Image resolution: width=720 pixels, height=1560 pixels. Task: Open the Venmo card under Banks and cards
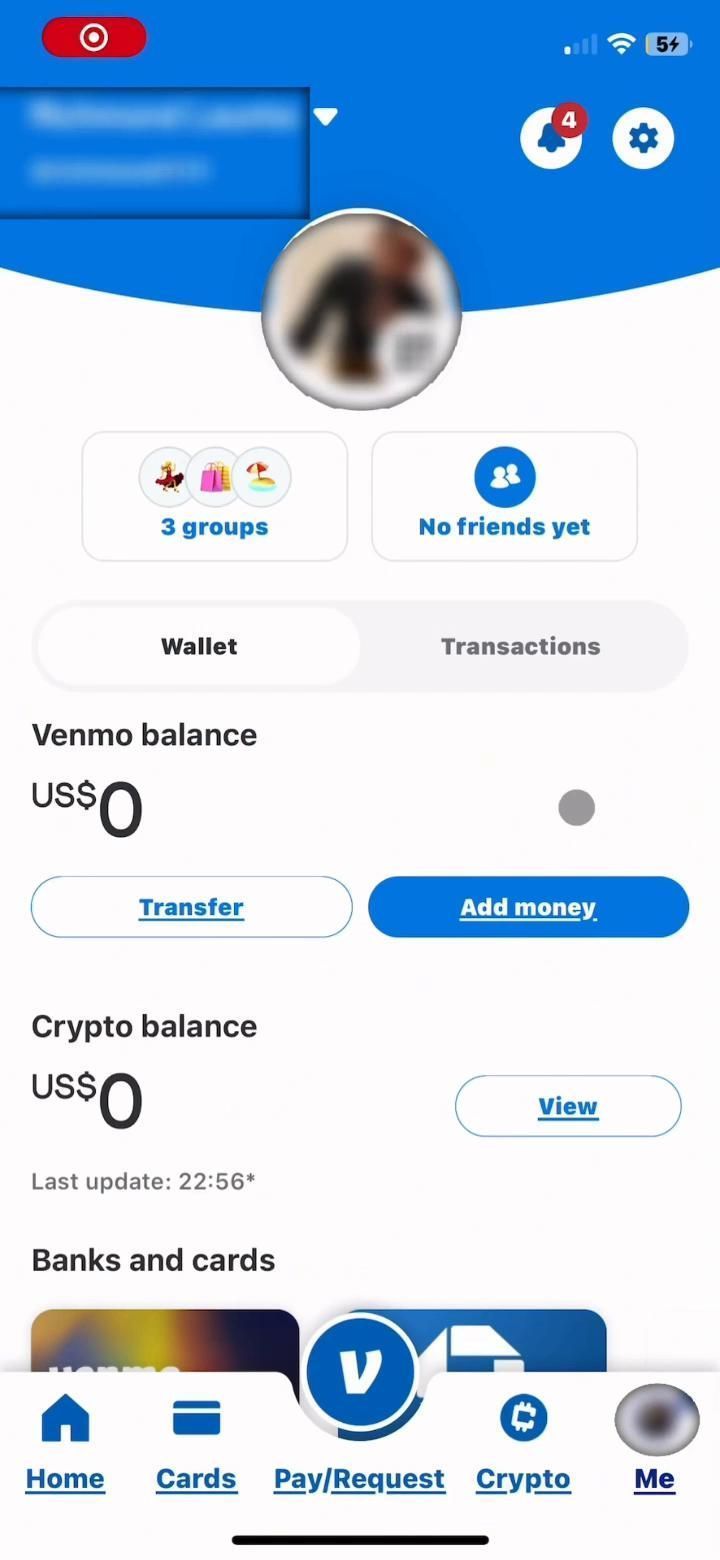(165, 1338)
